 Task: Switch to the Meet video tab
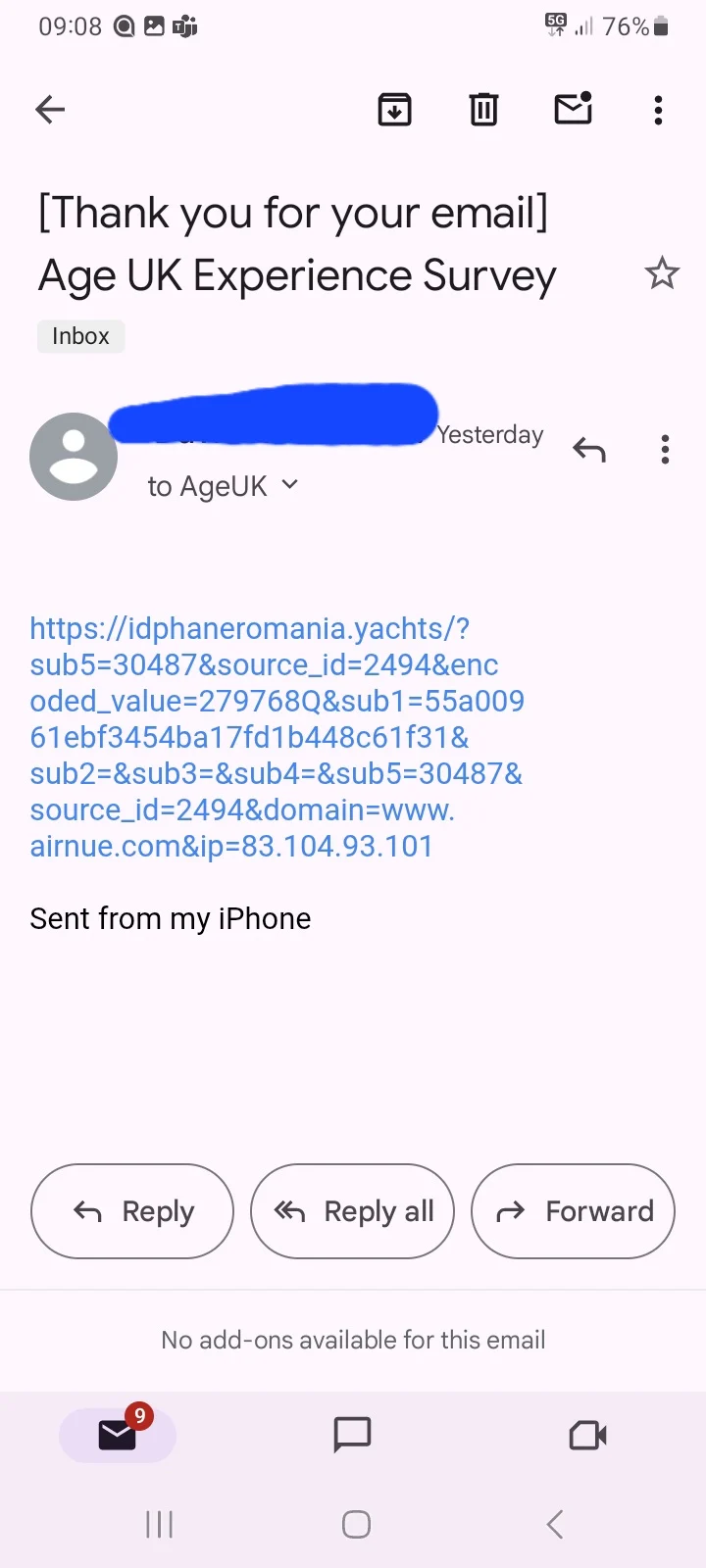pos(587,1436)
